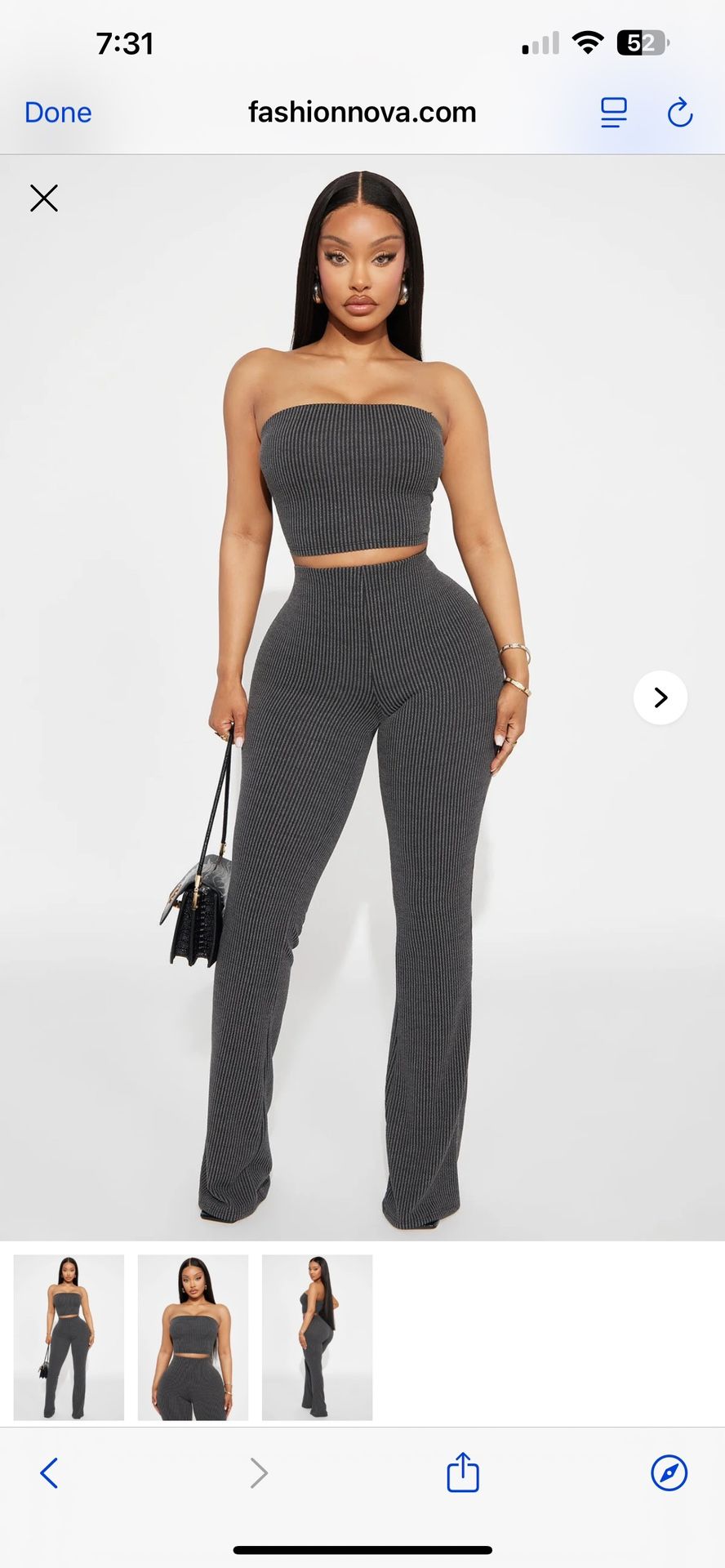
Task: Reload the fashionnova.com page
Action: pyautogui.click(x=679, y=113)
